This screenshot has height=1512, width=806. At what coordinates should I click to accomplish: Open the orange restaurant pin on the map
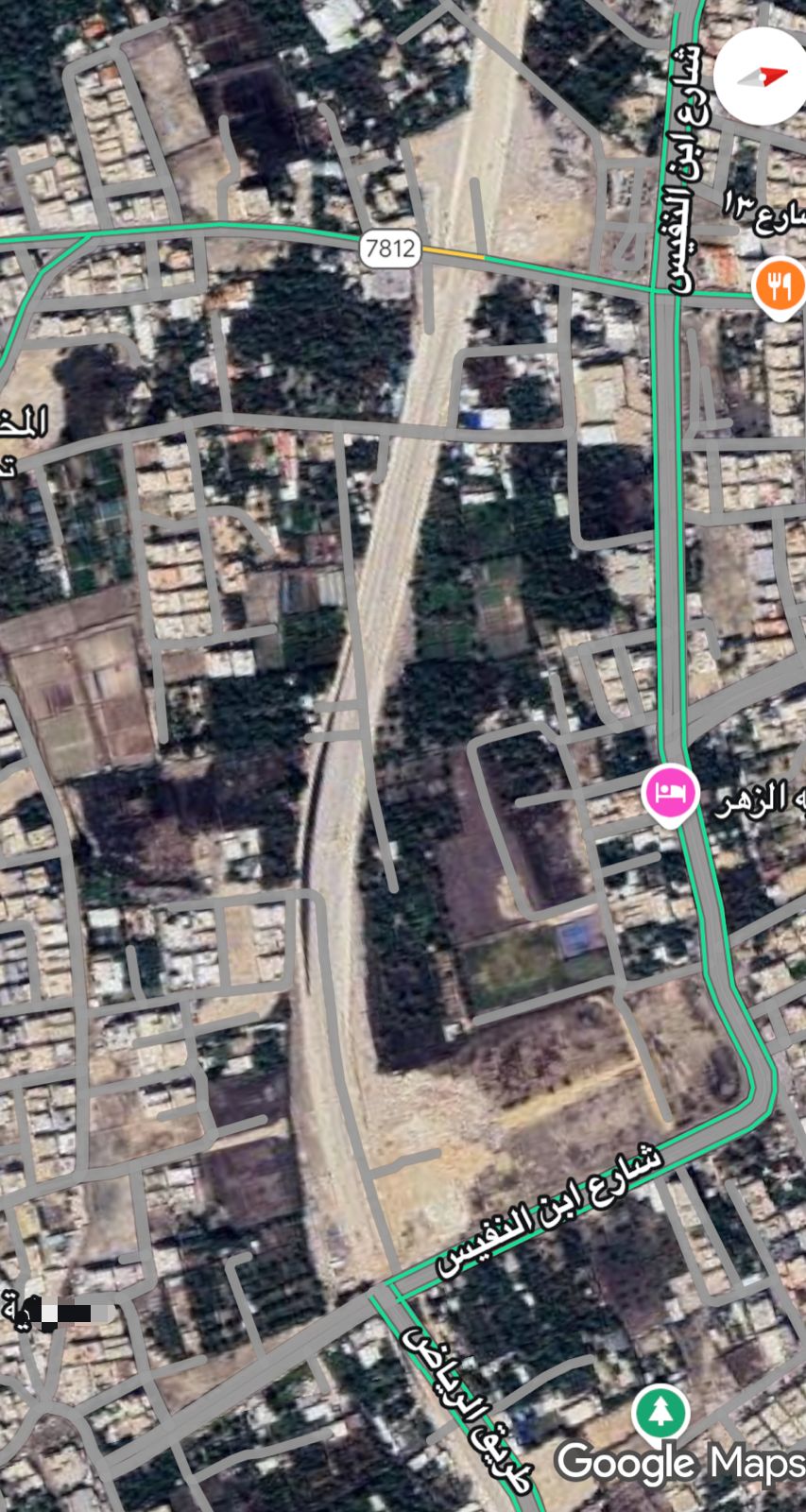point(780,286)
